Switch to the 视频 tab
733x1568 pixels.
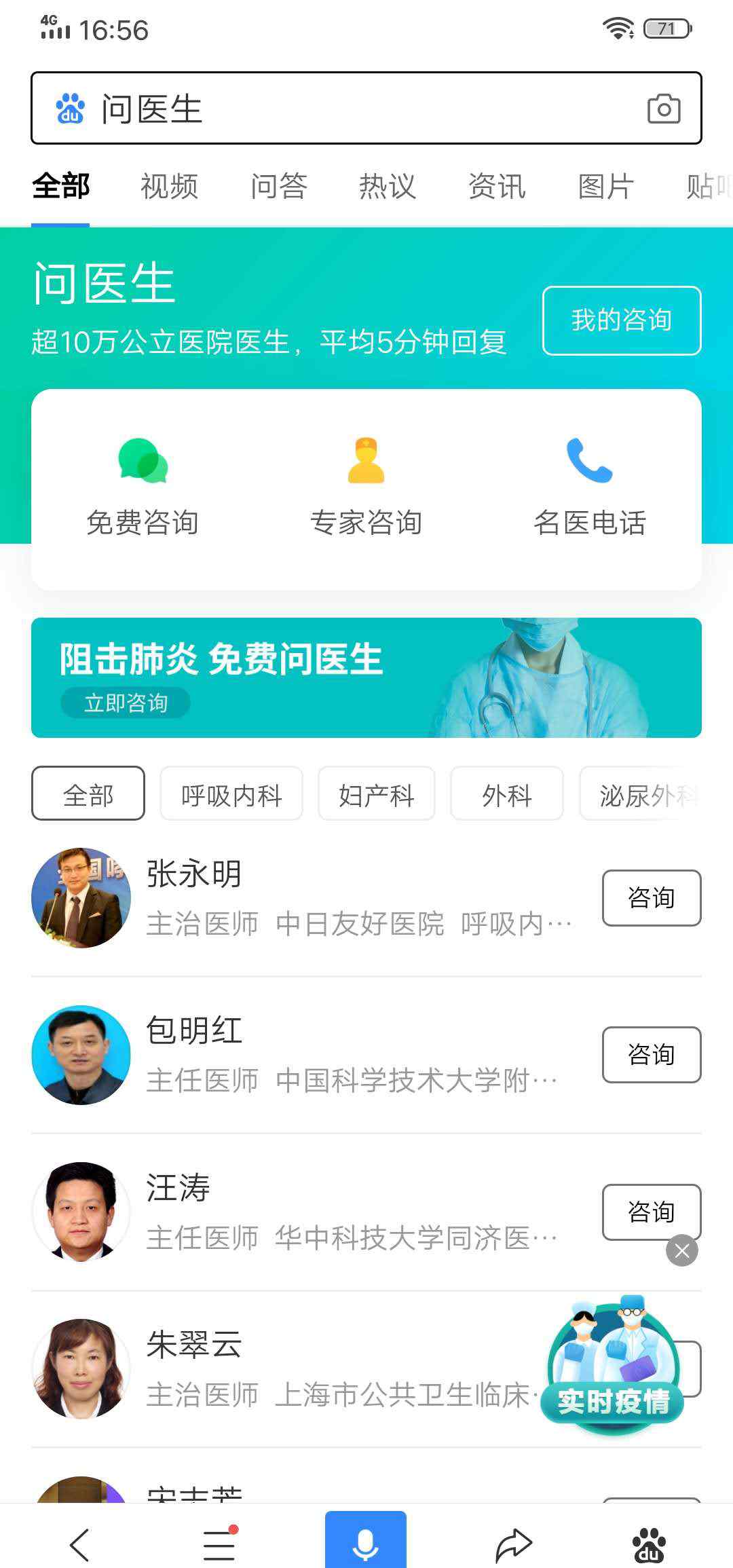[169, 186]
